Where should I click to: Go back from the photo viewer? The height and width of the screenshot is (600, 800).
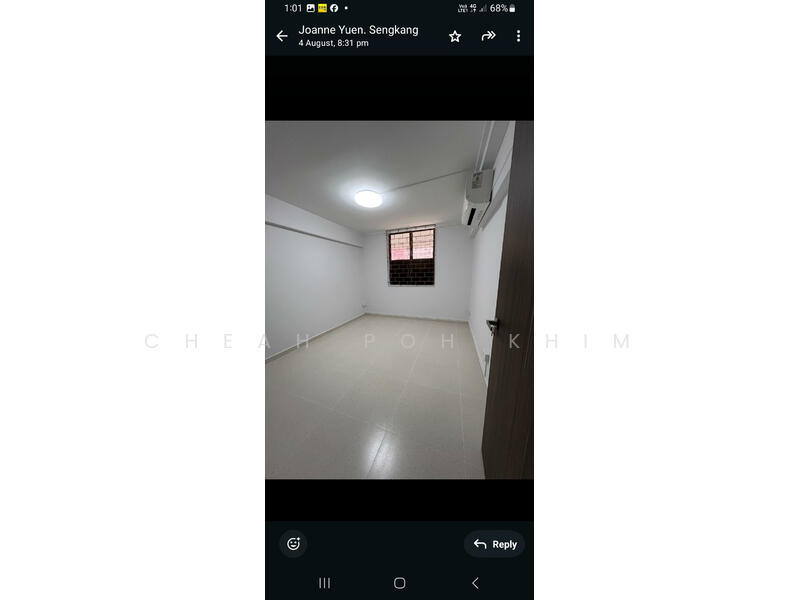[x=282, y=36]
